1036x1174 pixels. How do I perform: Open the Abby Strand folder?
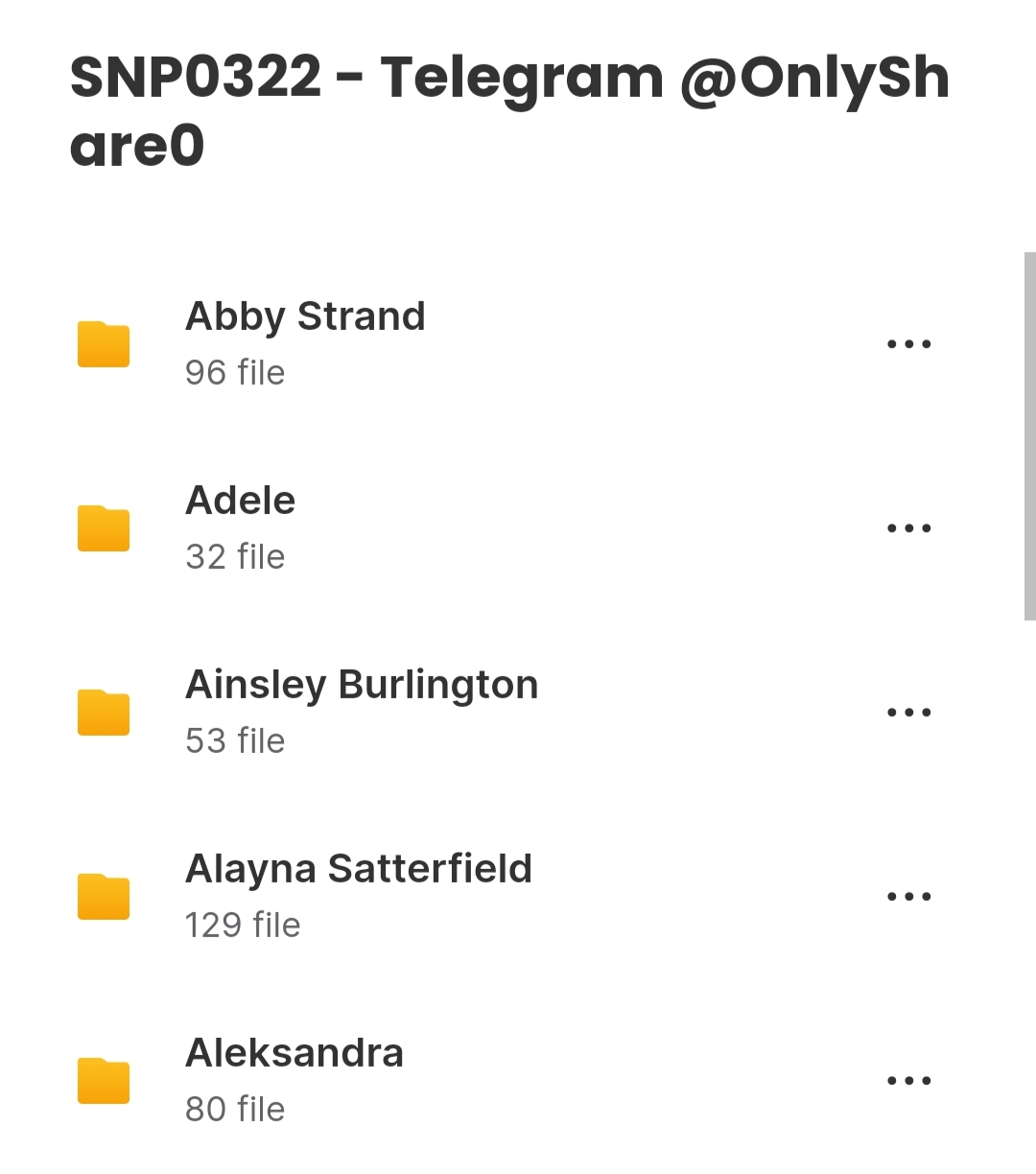[x=305, y=317]
